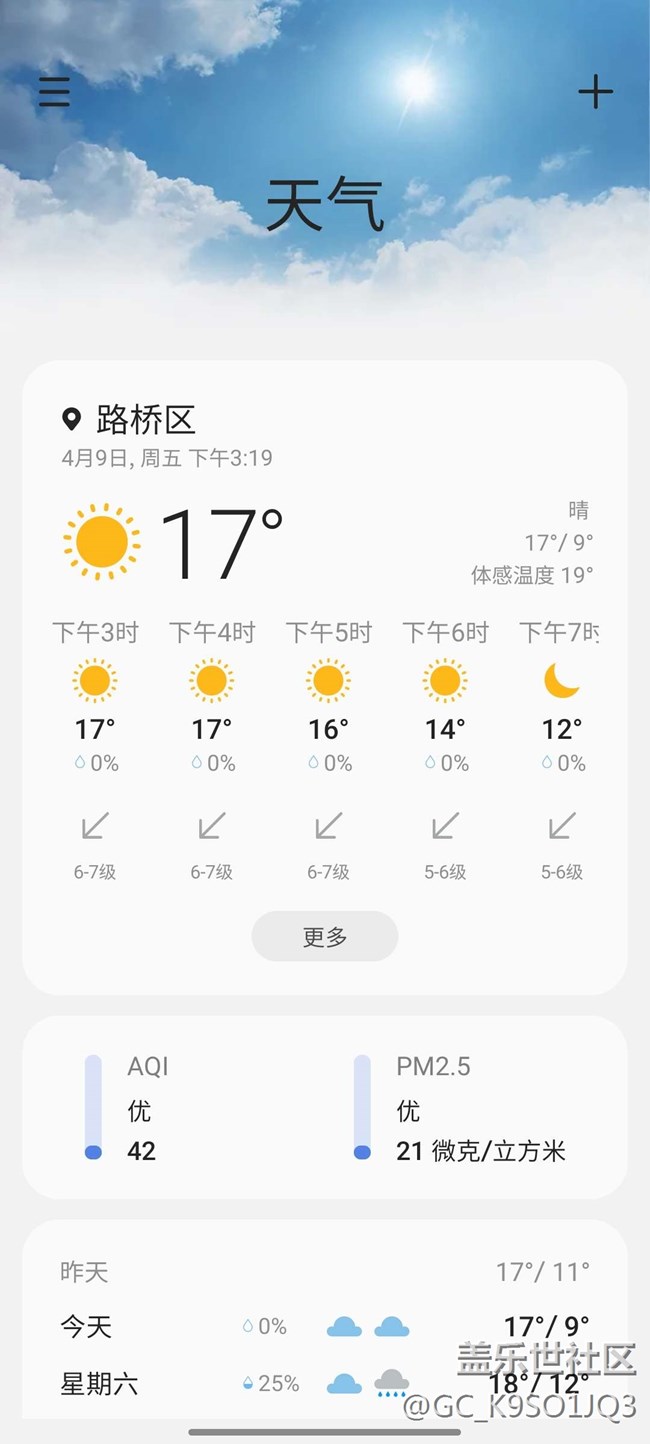Tap the 更多 button for more hours
The width and height of the screenshot is (650, 1444).
point(325,937)
